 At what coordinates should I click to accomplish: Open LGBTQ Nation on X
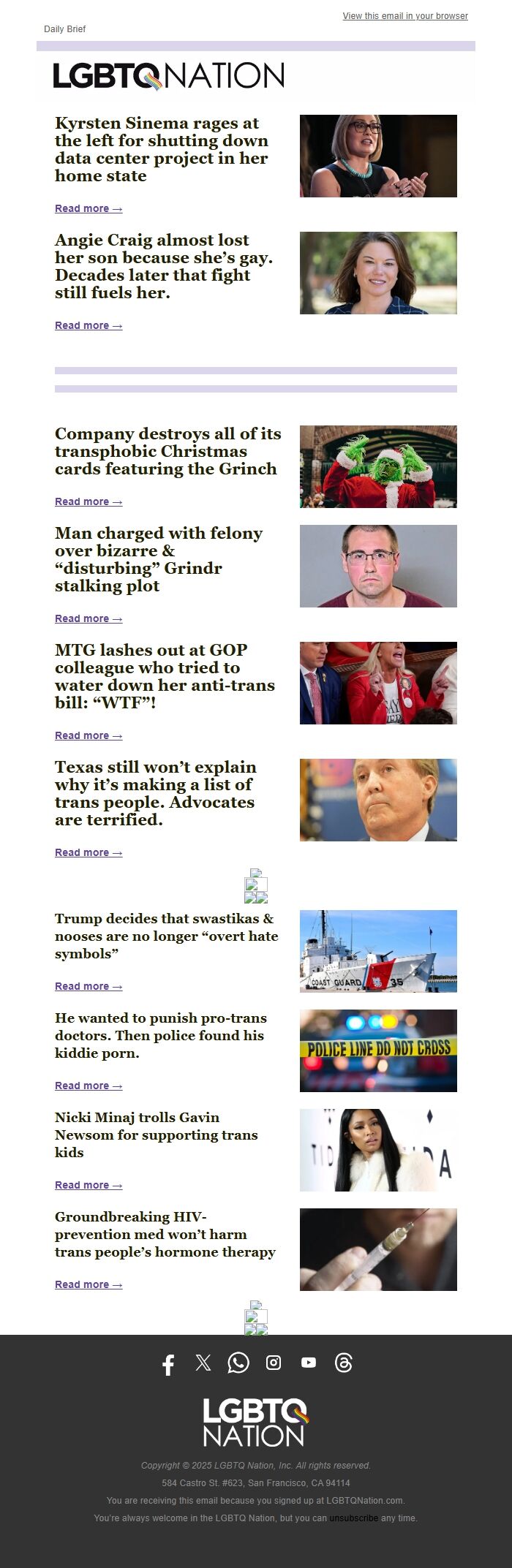click(203, 1363)
